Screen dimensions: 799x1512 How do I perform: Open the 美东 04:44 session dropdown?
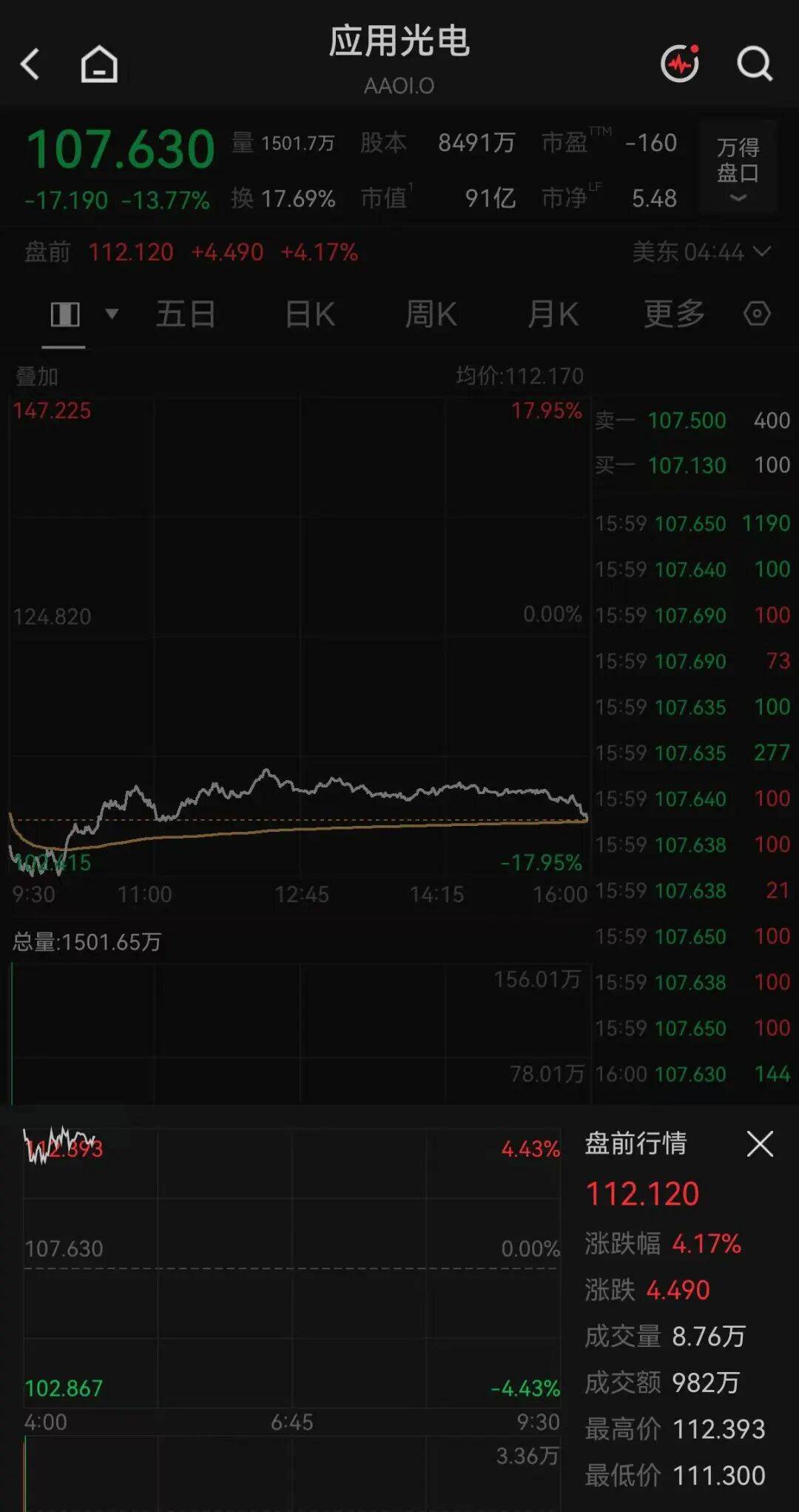point(701,252)
